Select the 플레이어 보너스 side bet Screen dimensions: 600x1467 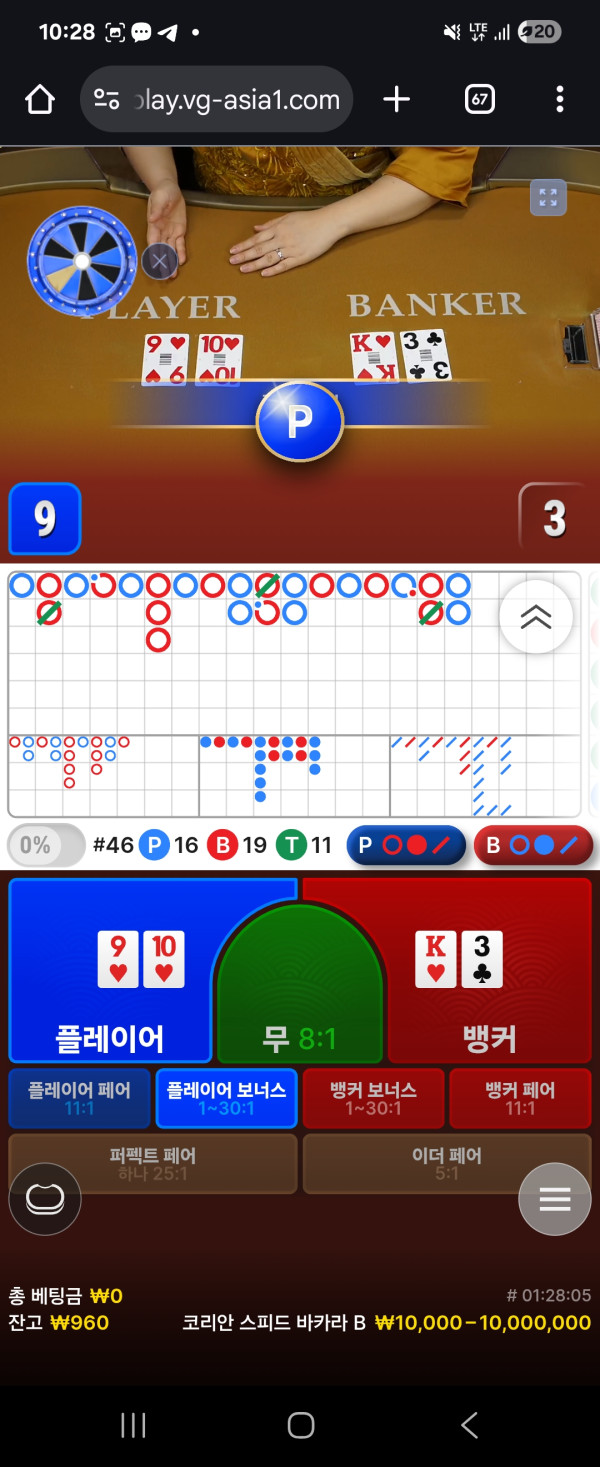point(226,1098)
